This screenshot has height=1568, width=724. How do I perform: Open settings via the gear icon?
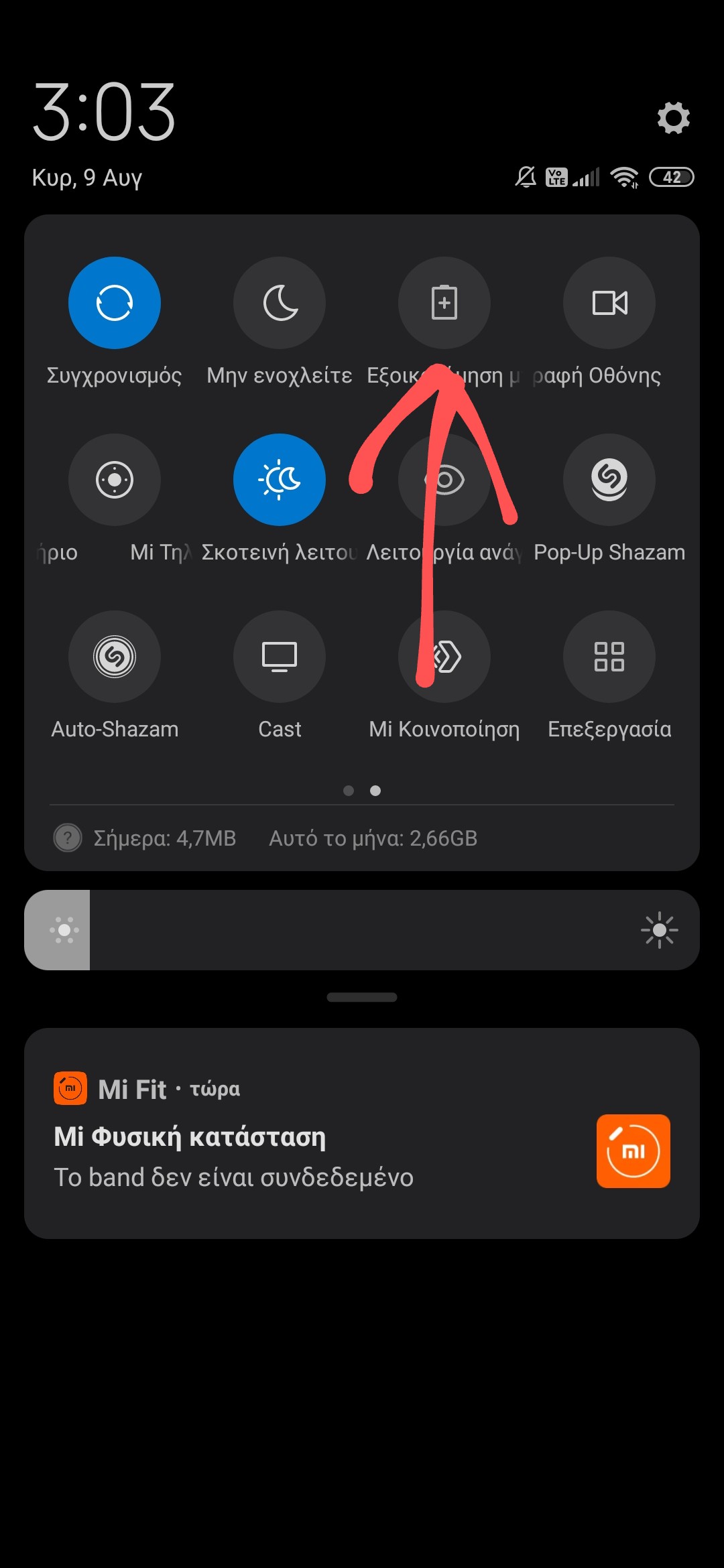tap(673, 118)
